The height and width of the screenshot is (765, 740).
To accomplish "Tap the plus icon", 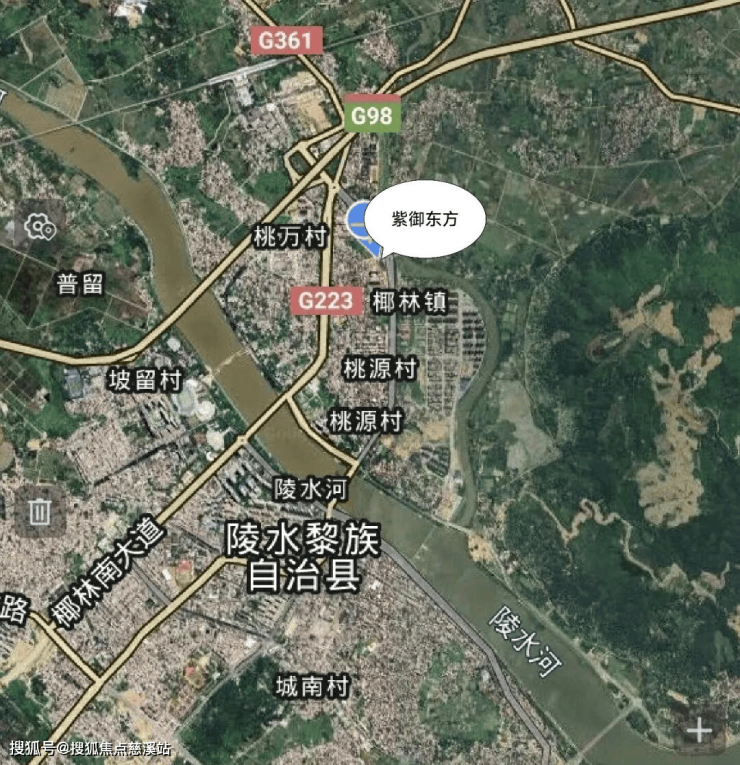I will coord(698,731).
